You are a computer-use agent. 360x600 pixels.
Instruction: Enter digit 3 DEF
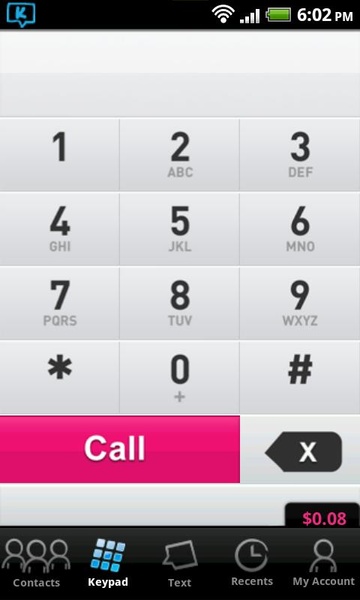[300, 155]
